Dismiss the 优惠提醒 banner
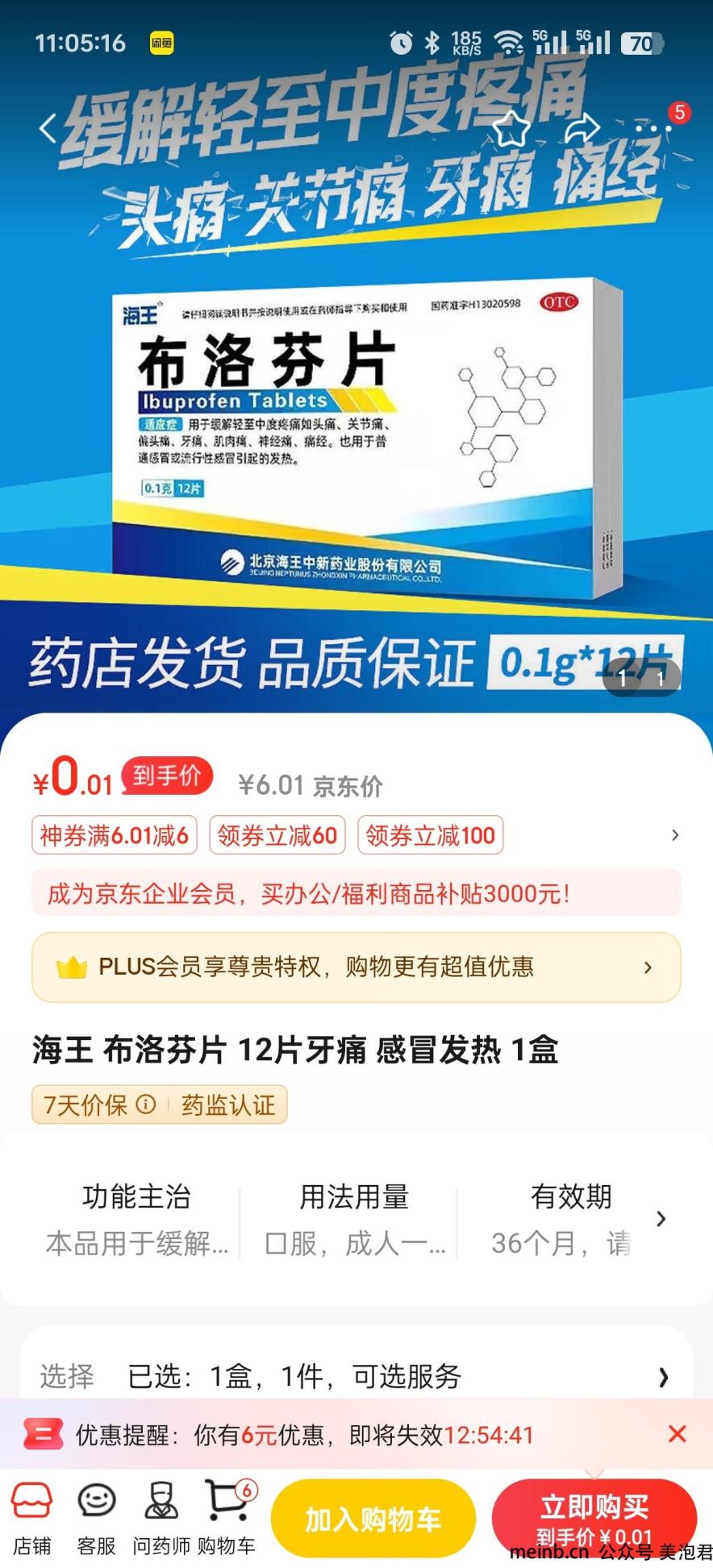The height and width of the screenshot is (1568, 713). tap(677, 1433)
